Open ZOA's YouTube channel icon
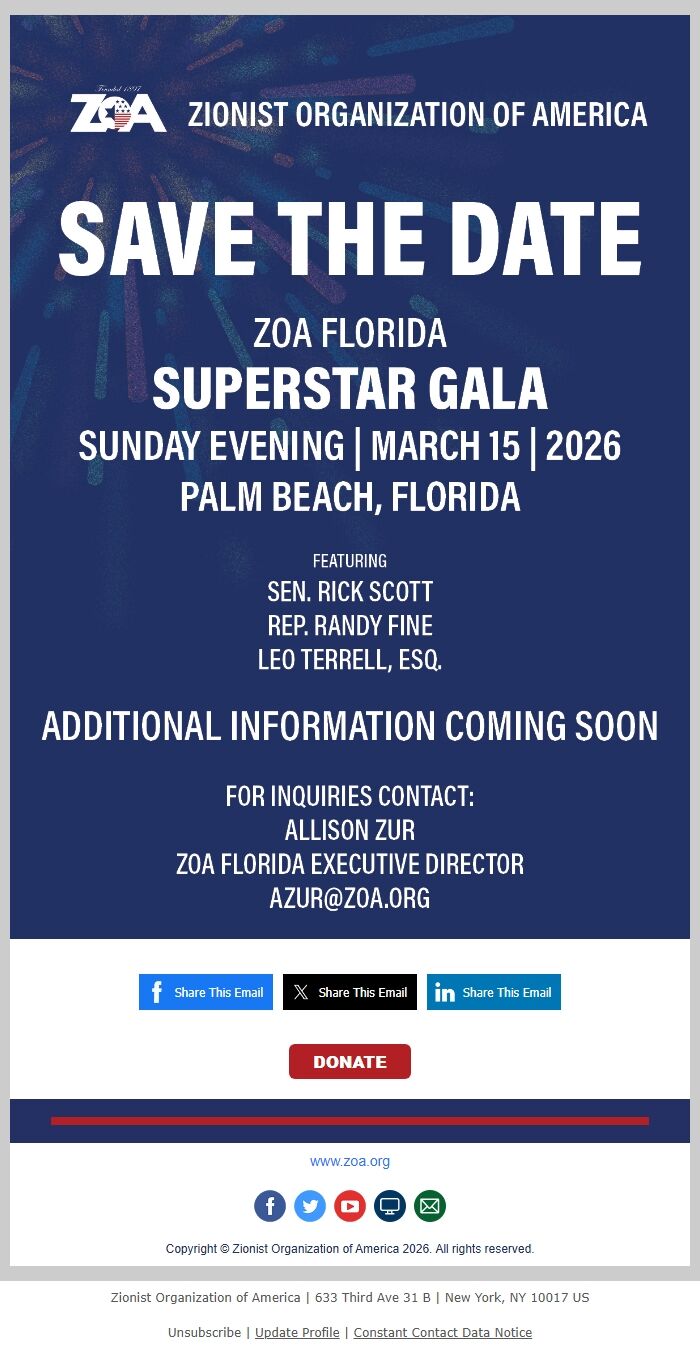 (350, 1206)
